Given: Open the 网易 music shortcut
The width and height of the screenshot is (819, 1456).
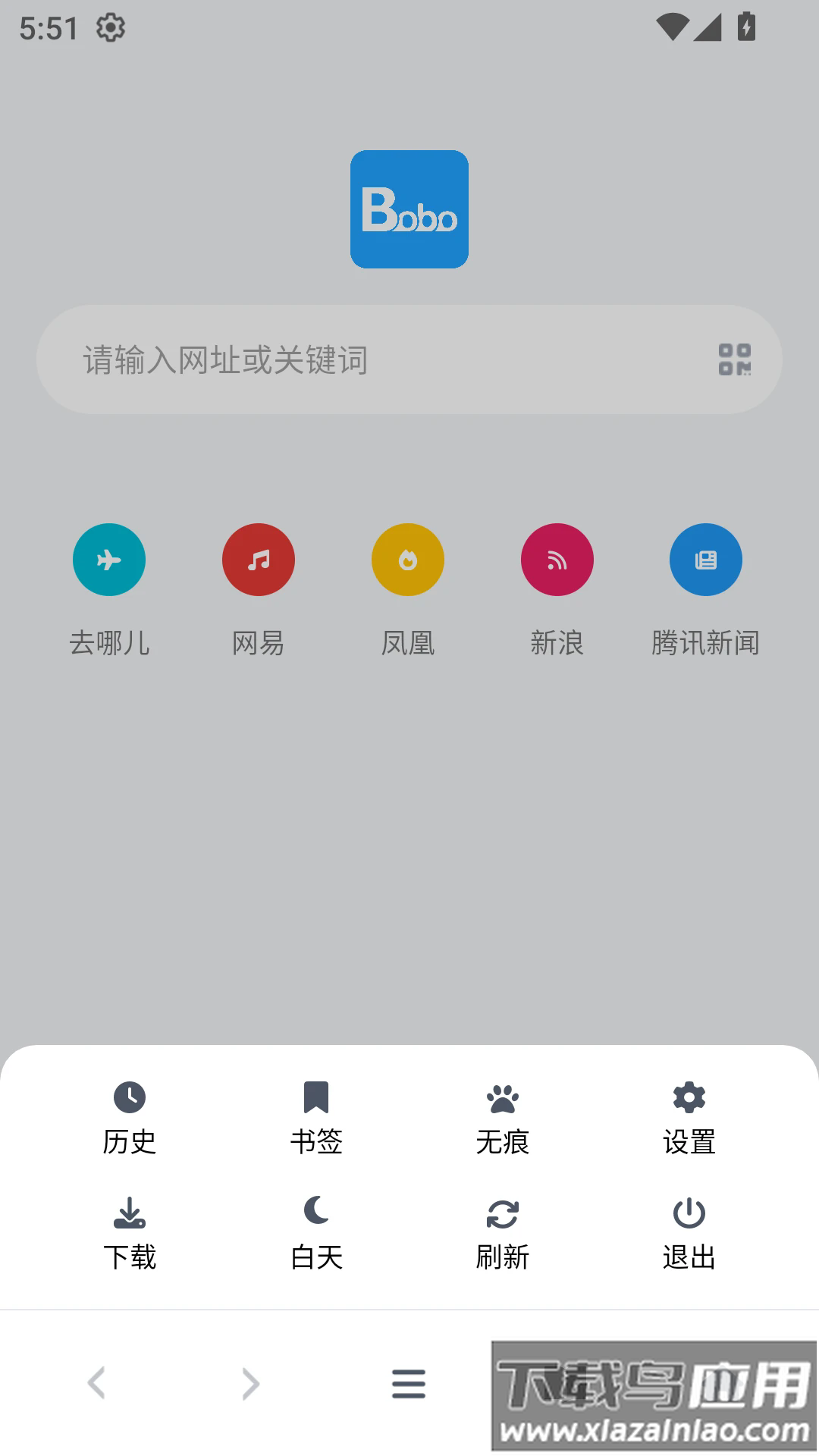Looking at the screenshot, I should point(258,559).
